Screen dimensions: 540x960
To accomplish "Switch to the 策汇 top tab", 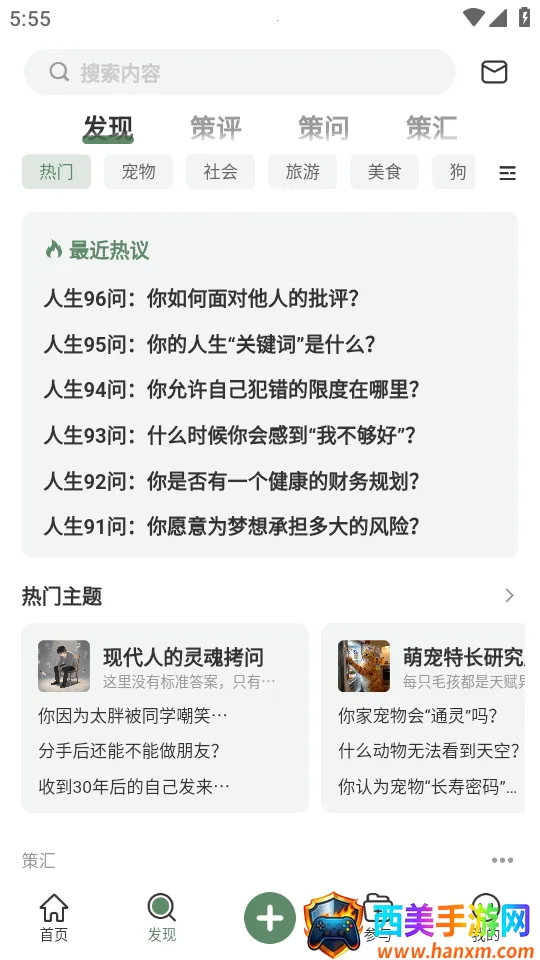I will [432, 127].
